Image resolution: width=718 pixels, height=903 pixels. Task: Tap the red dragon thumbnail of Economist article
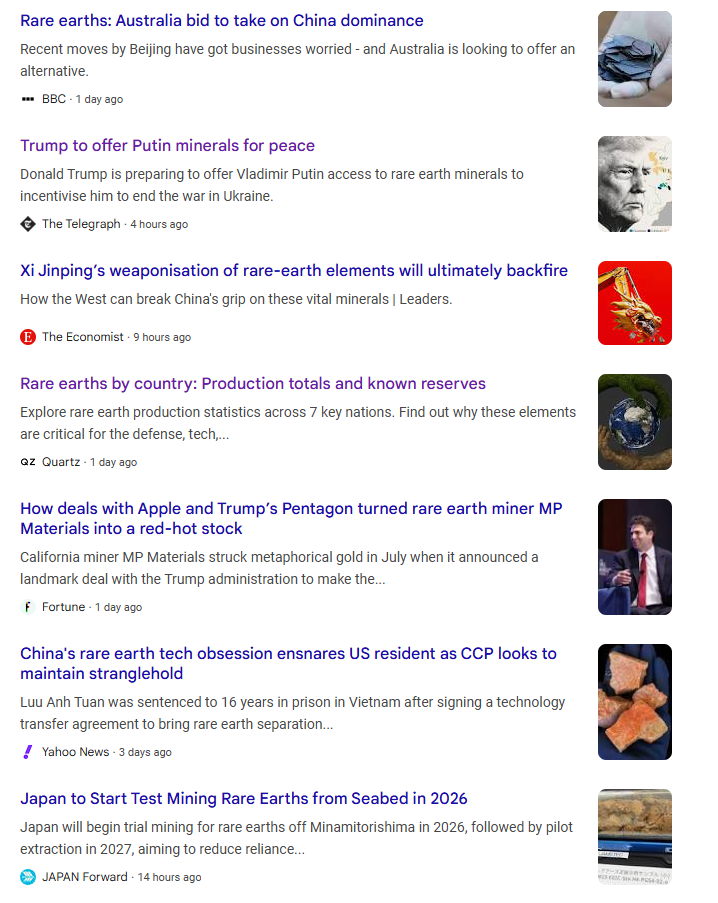634,303
